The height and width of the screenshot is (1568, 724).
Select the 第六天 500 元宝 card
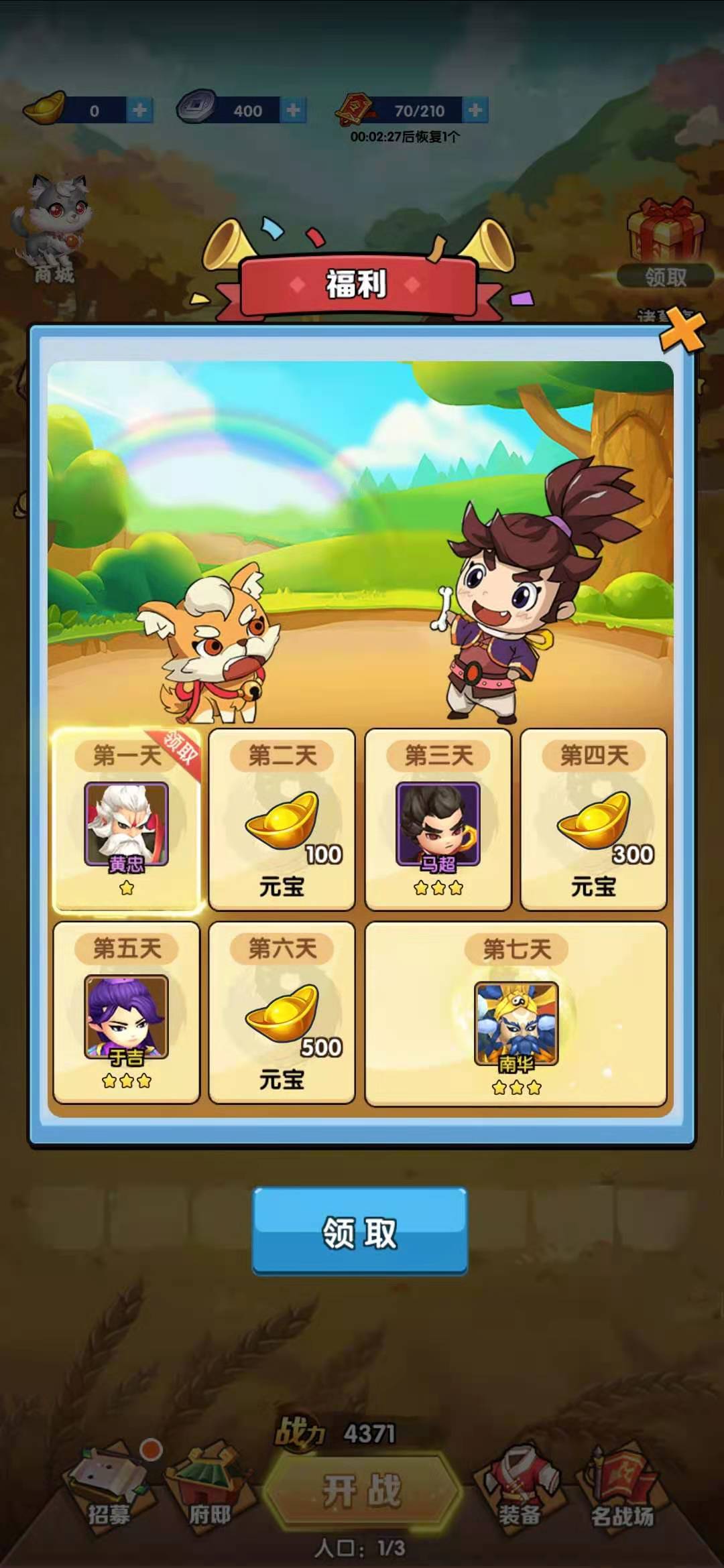click(282, 1012)
